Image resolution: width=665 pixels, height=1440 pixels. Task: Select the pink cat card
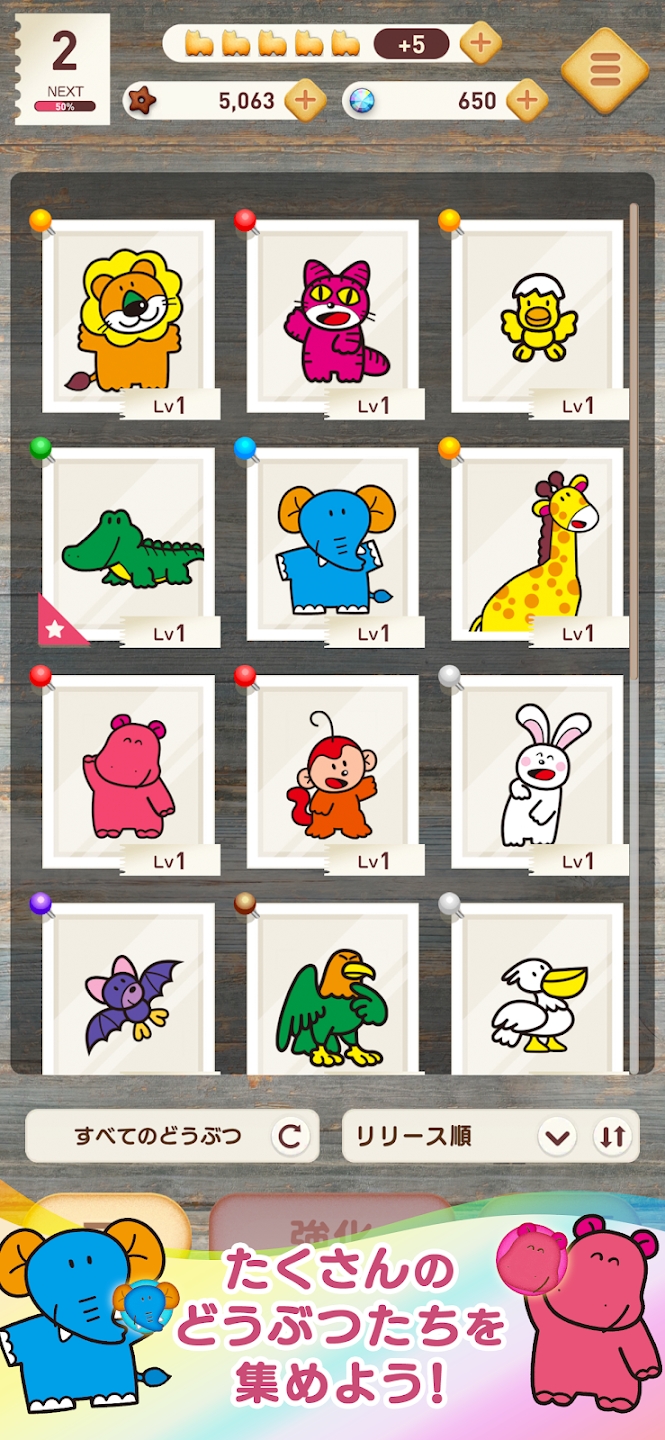point(333,318)
